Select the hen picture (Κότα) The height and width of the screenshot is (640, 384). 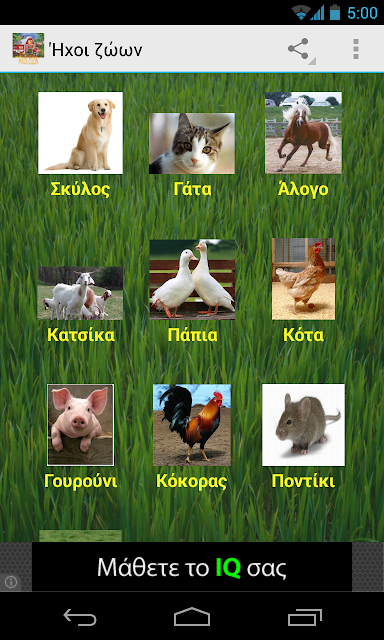click(x=304, y=279)
